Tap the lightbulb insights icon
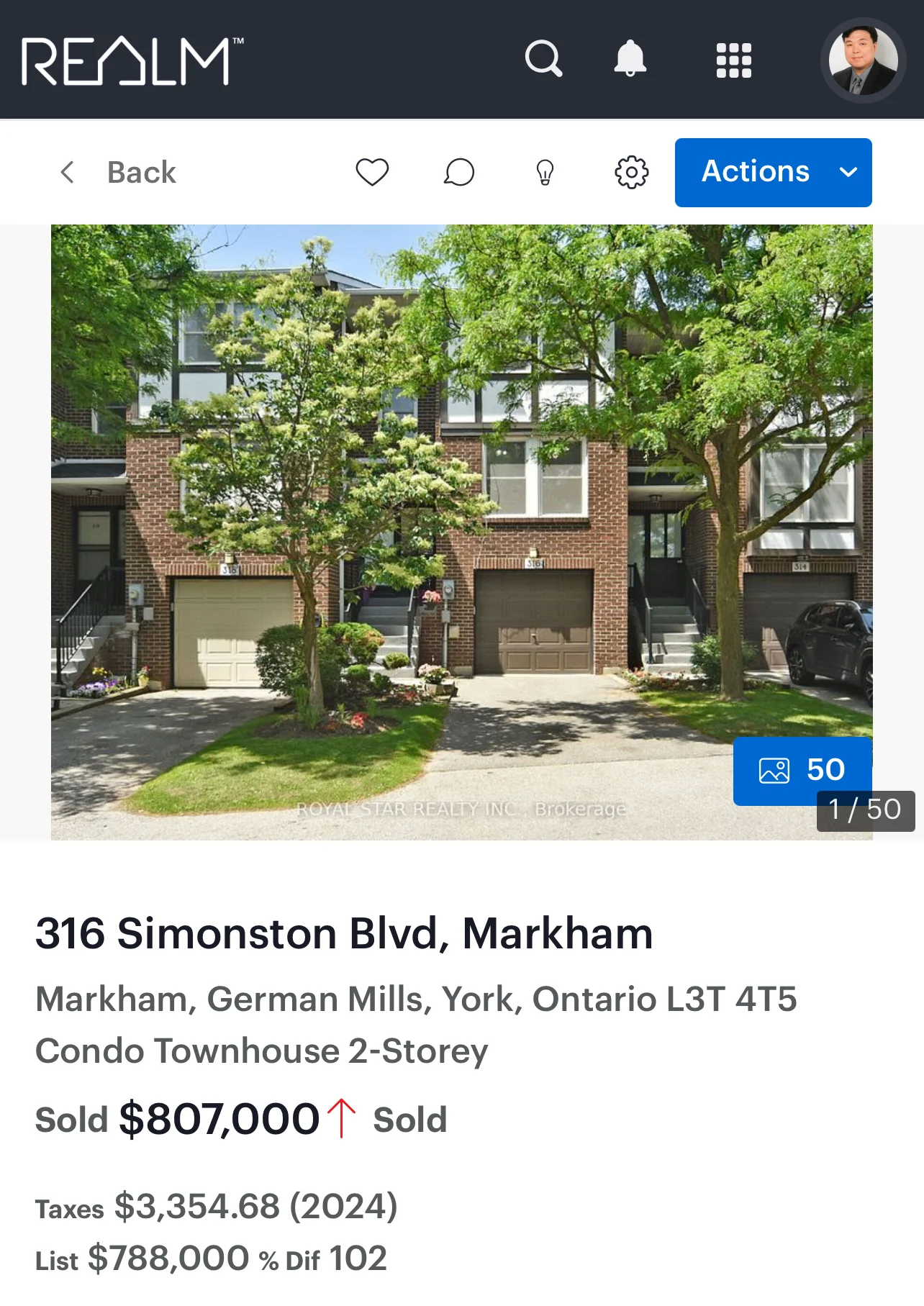Screen dimensions: 924x1306 545,173
